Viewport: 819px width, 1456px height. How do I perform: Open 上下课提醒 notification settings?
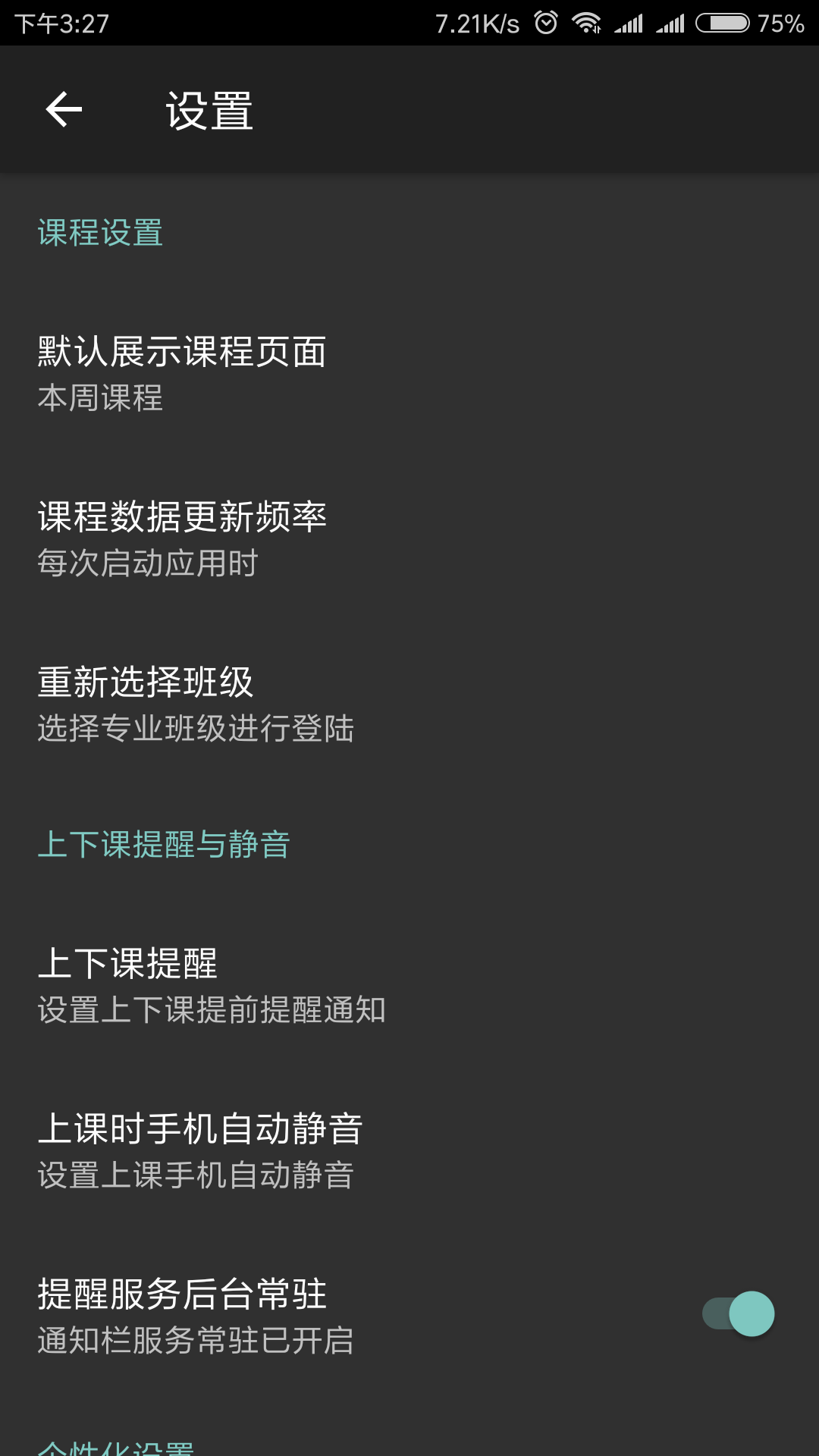(409, 986)
